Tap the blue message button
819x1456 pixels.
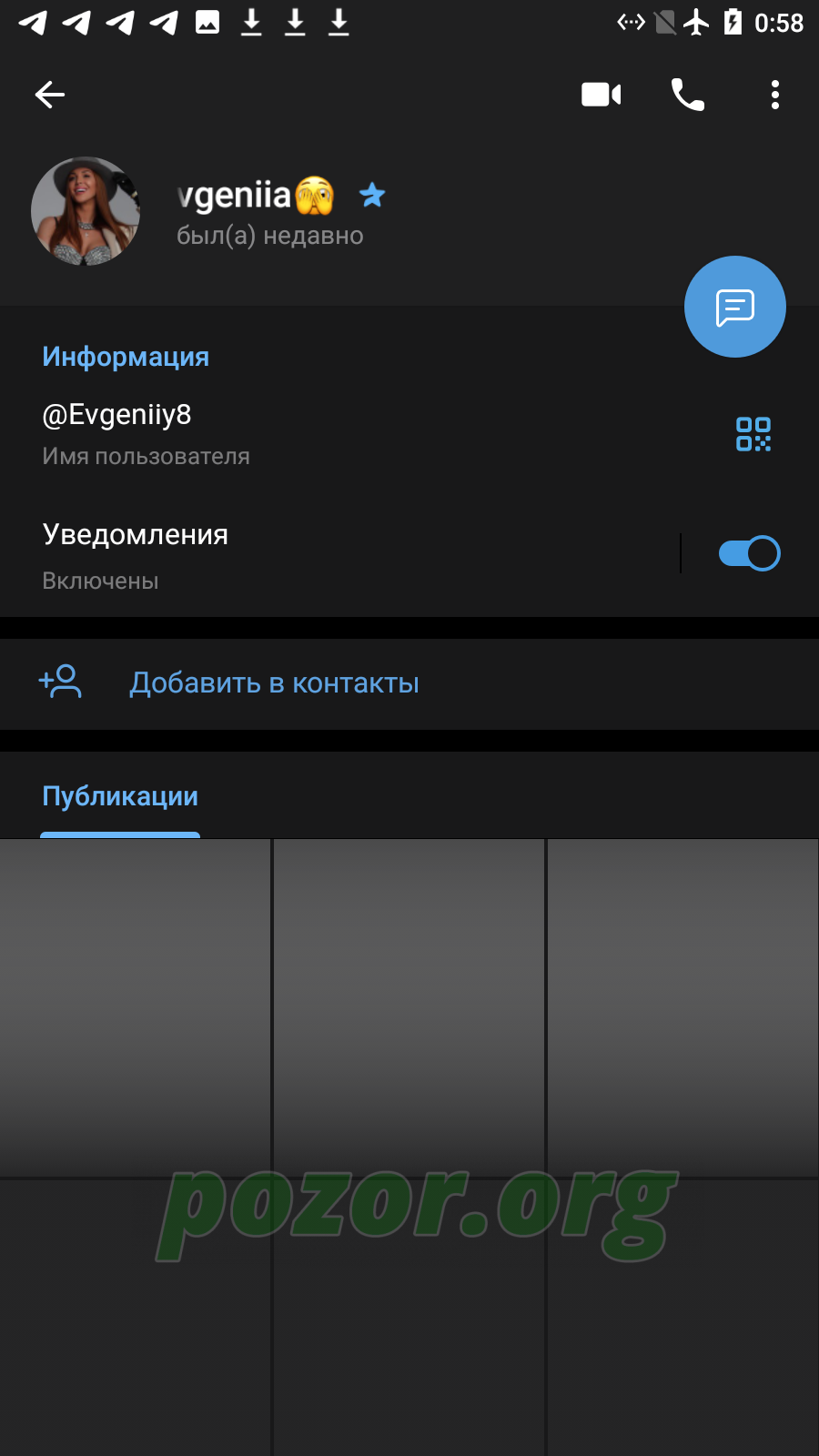tap(735, 307)
